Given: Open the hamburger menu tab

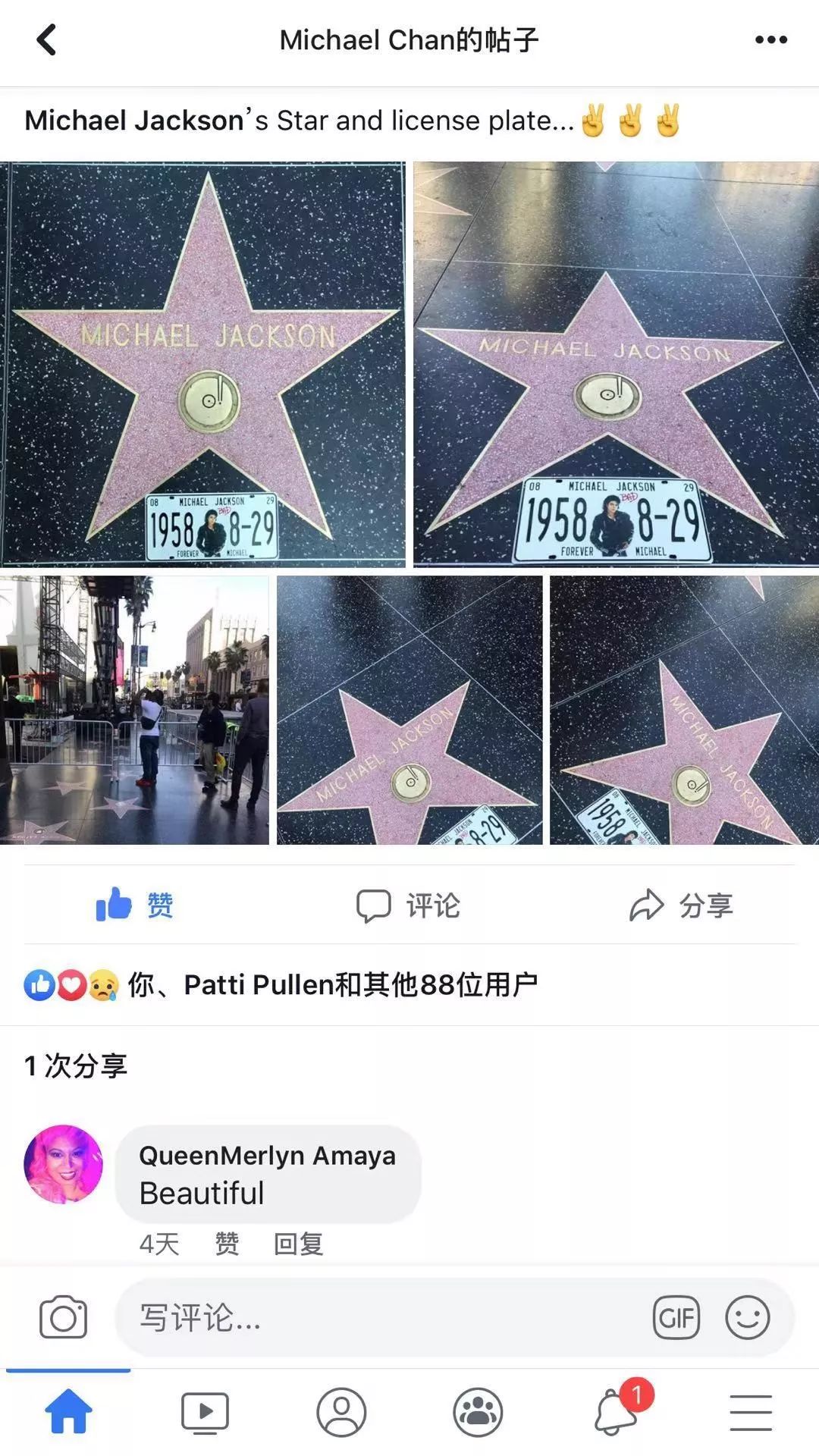Looking at the screenshot, I should click(x=751, y=1412).
